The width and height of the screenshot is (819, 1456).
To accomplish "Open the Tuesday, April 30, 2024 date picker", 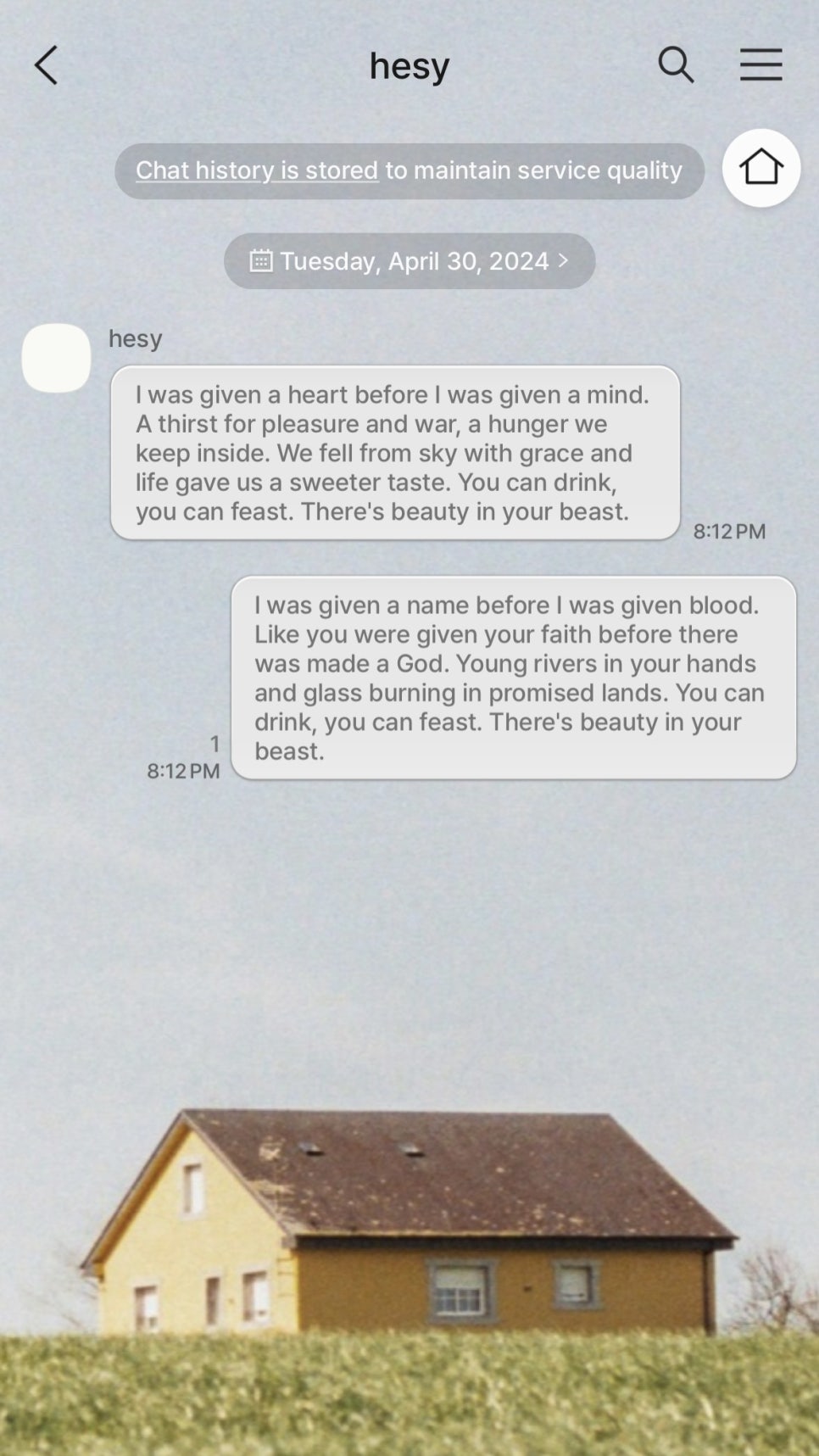I will 409,261.
